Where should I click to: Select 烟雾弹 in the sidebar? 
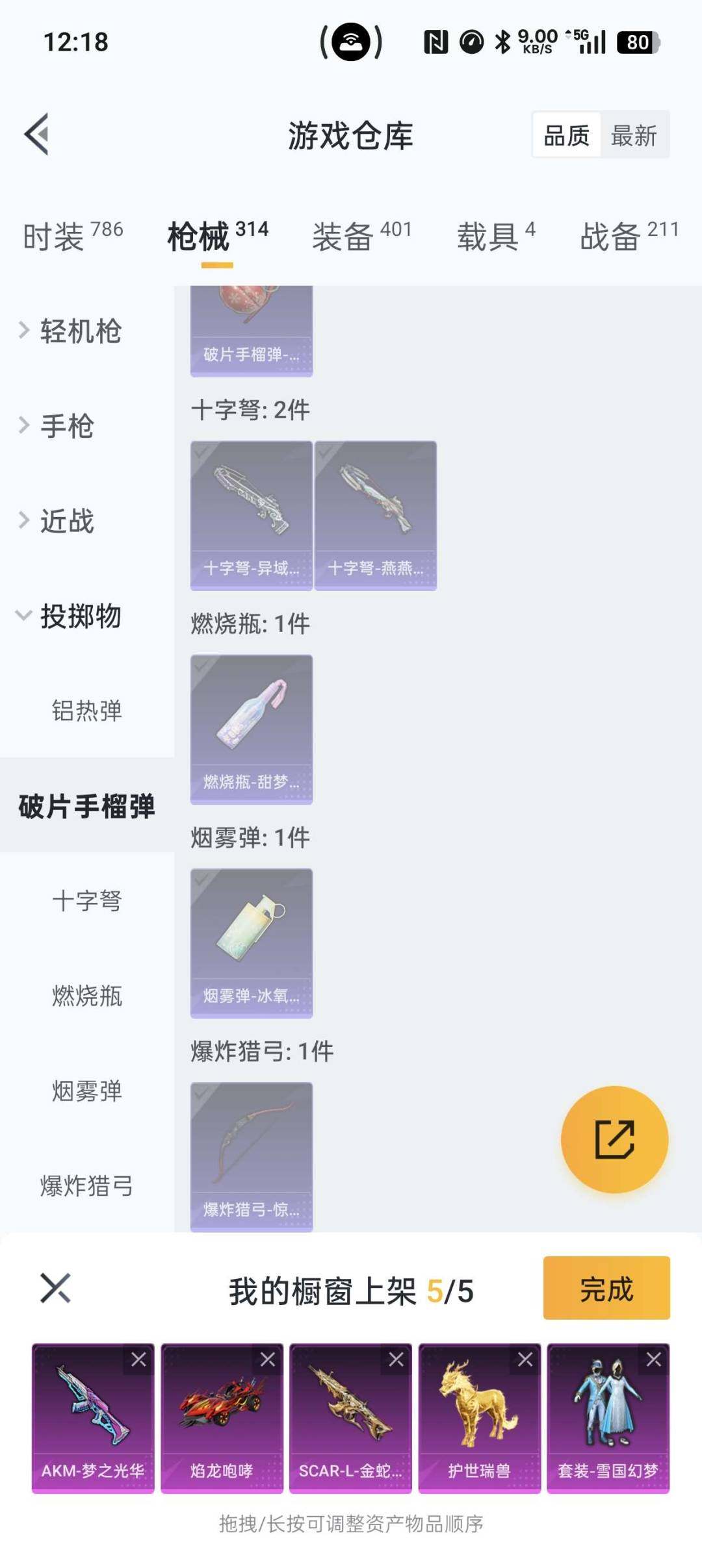pos(86,1092)
